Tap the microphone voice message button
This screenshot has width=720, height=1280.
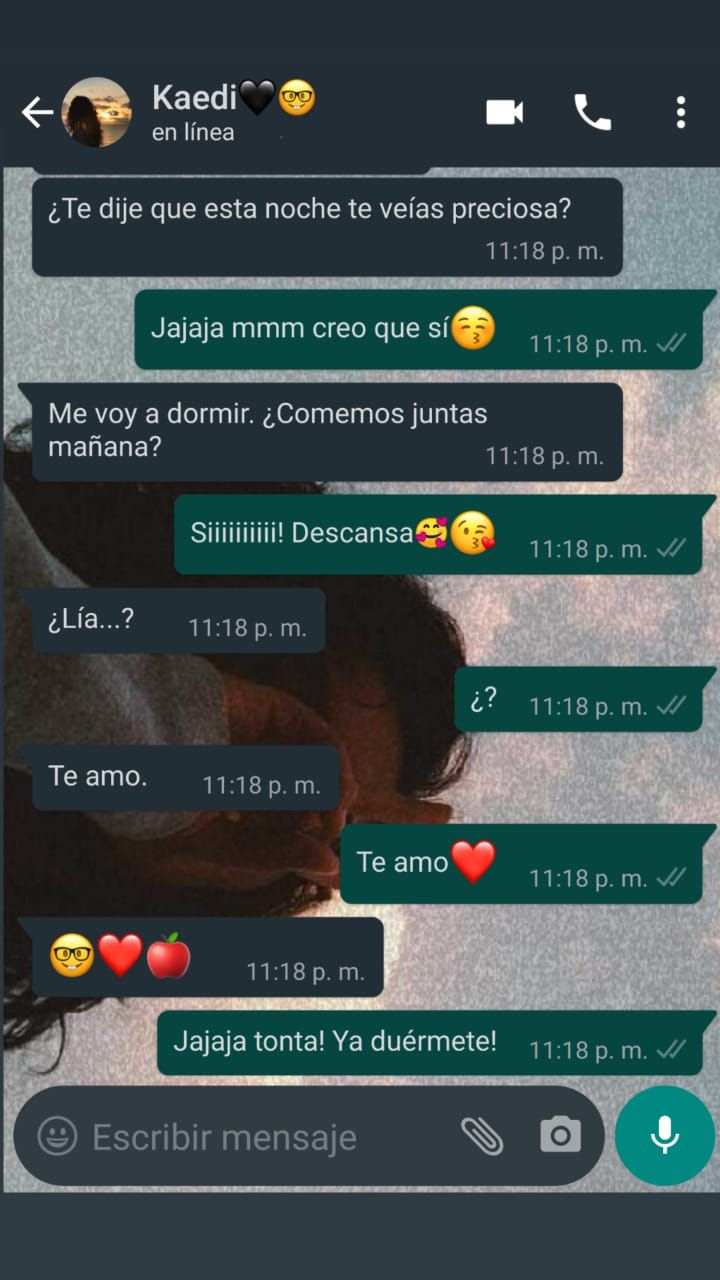click(x=664, y=1135)
